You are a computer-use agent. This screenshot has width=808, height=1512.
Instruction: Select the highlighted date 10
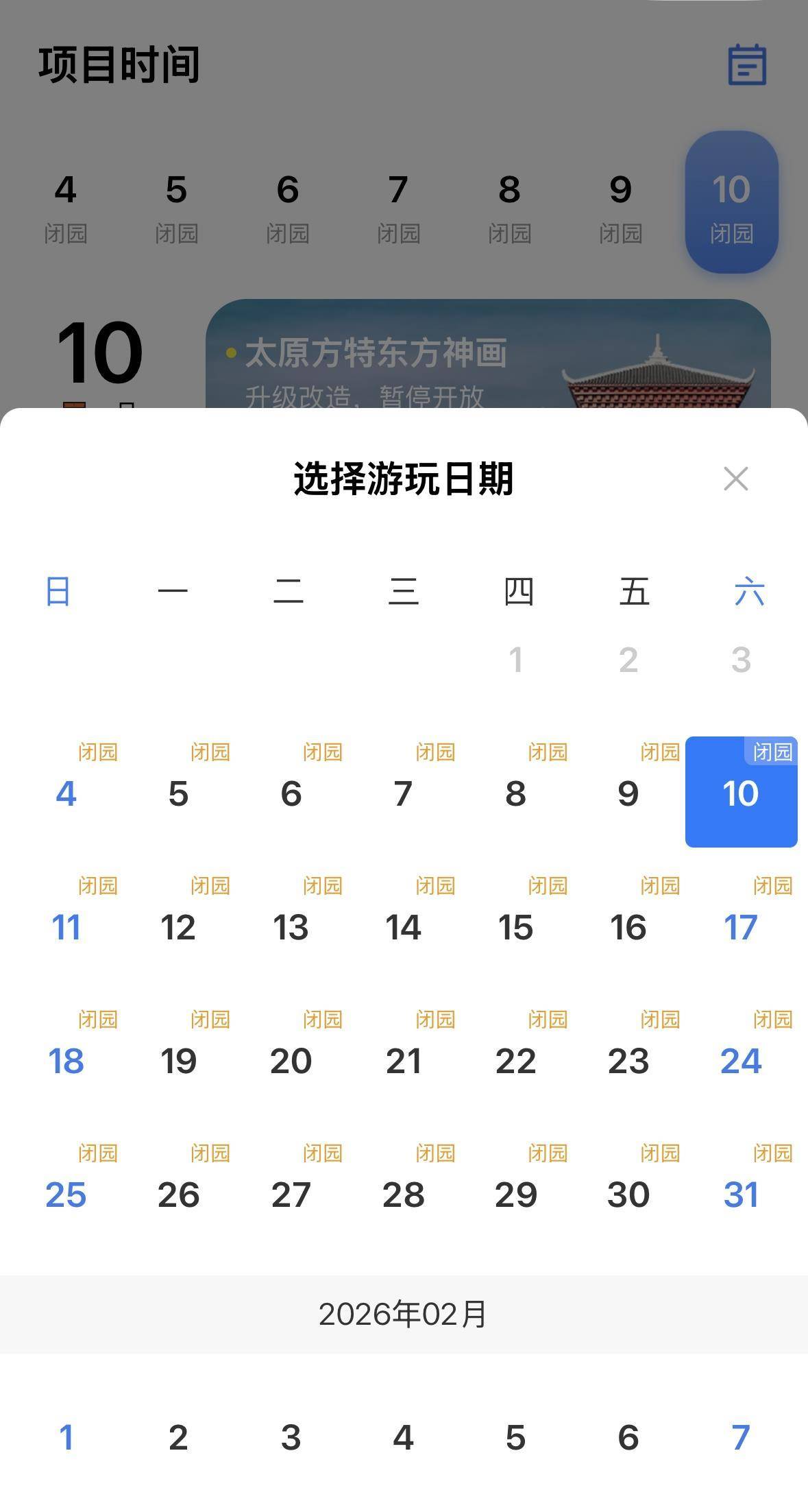coord(742,793)
